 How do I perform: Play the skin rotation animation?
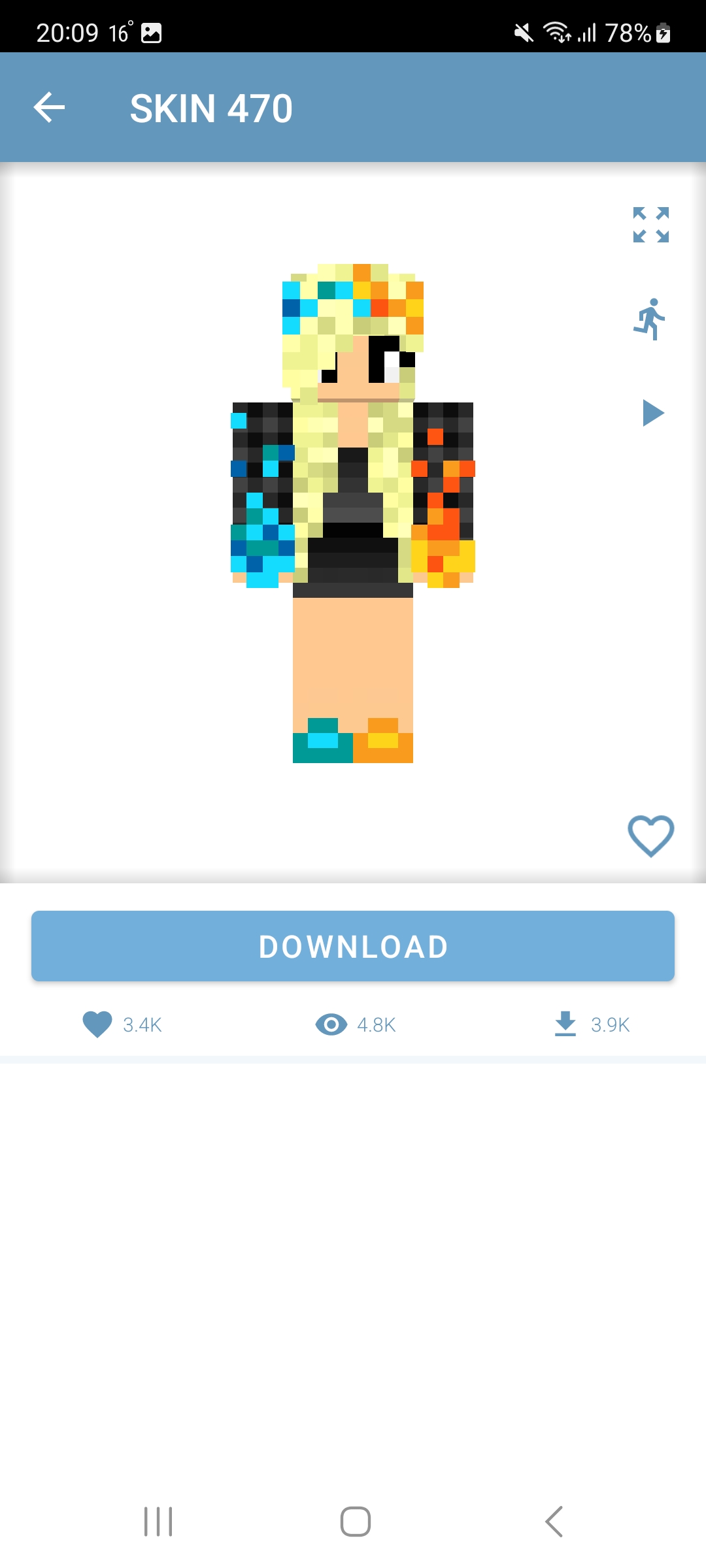click(652, 413)
